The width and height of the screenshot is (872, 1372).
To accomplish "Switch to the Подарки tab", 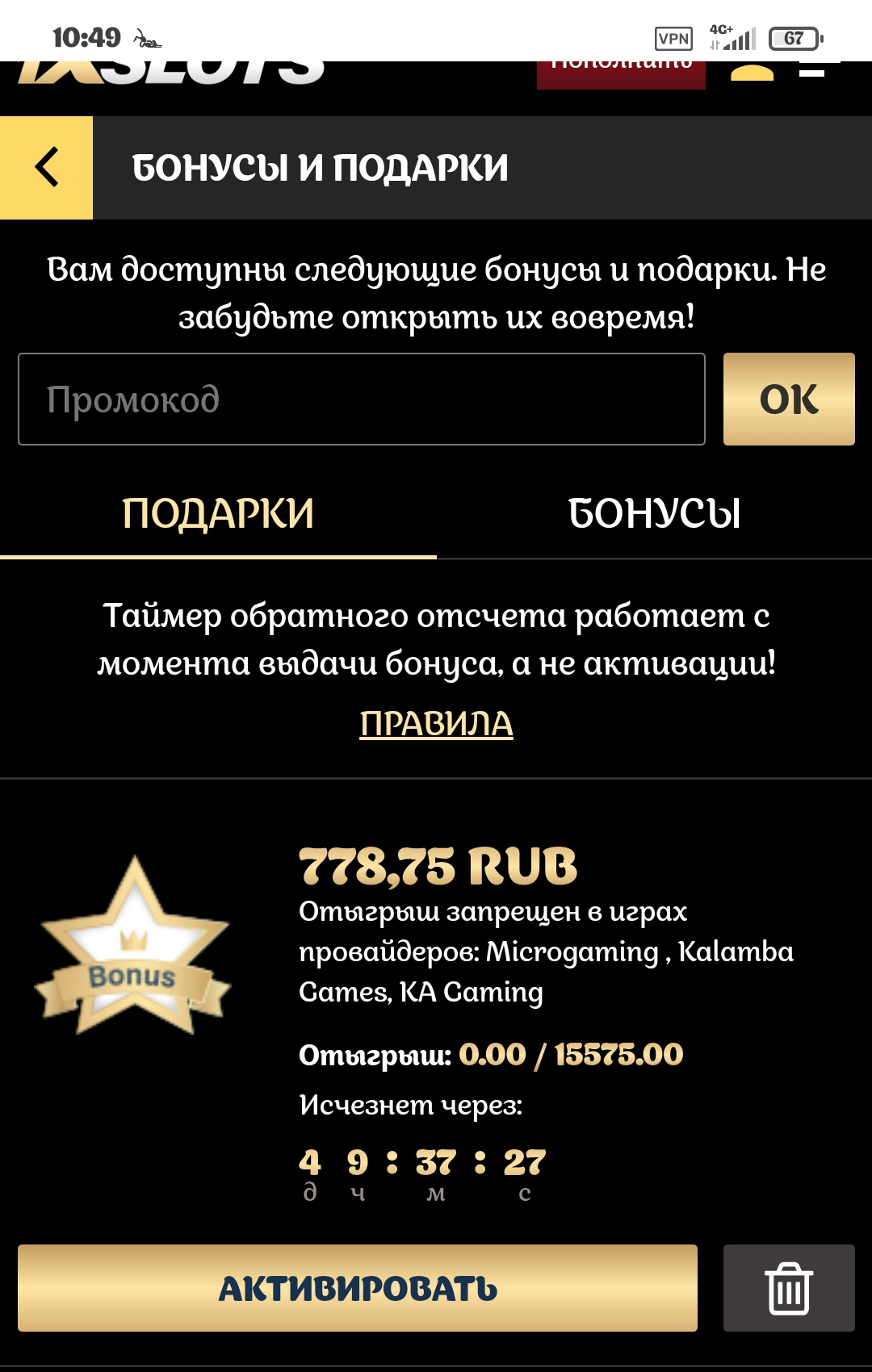I will pos(218,513).
